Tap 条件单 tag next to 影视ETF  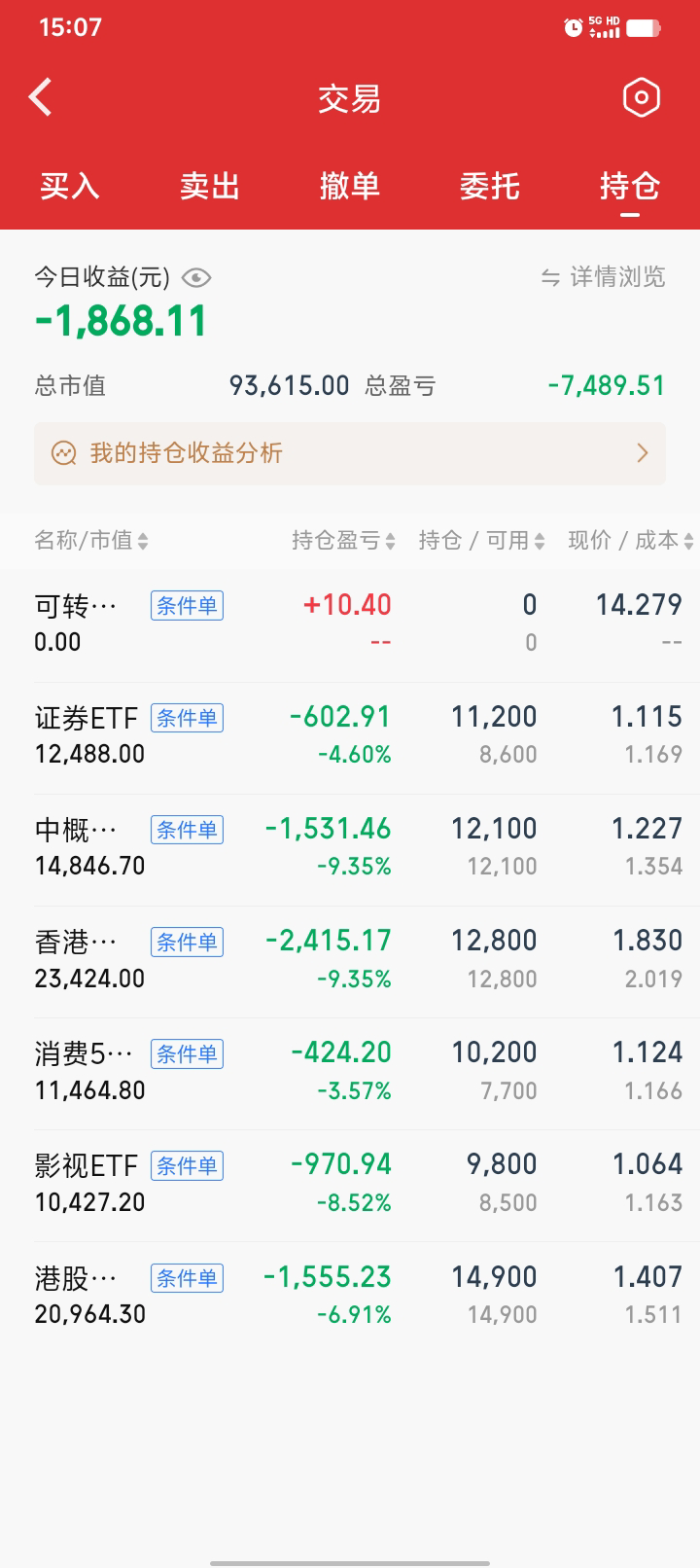[x=187, y=1165]
